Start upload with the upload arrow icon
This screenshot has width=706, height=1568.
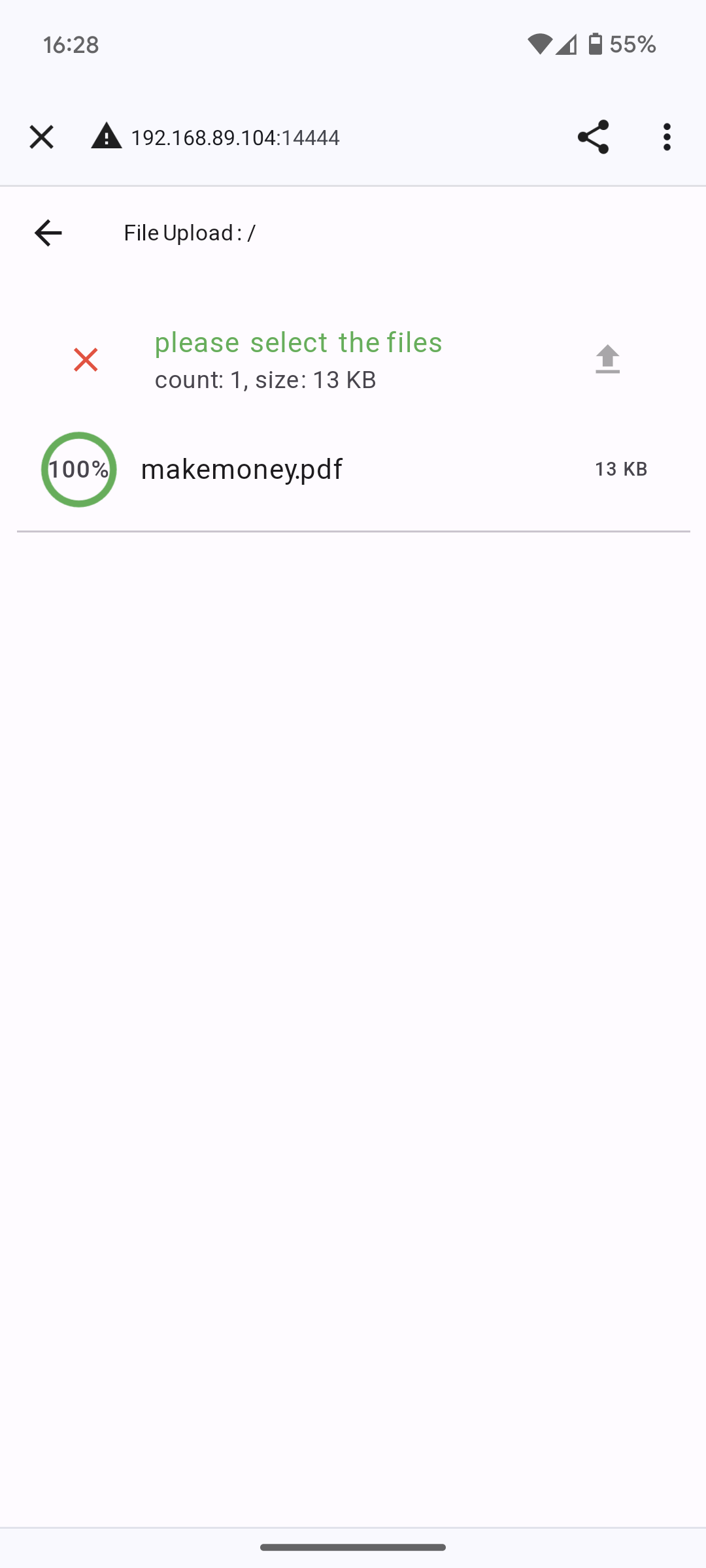pos(608,359)
